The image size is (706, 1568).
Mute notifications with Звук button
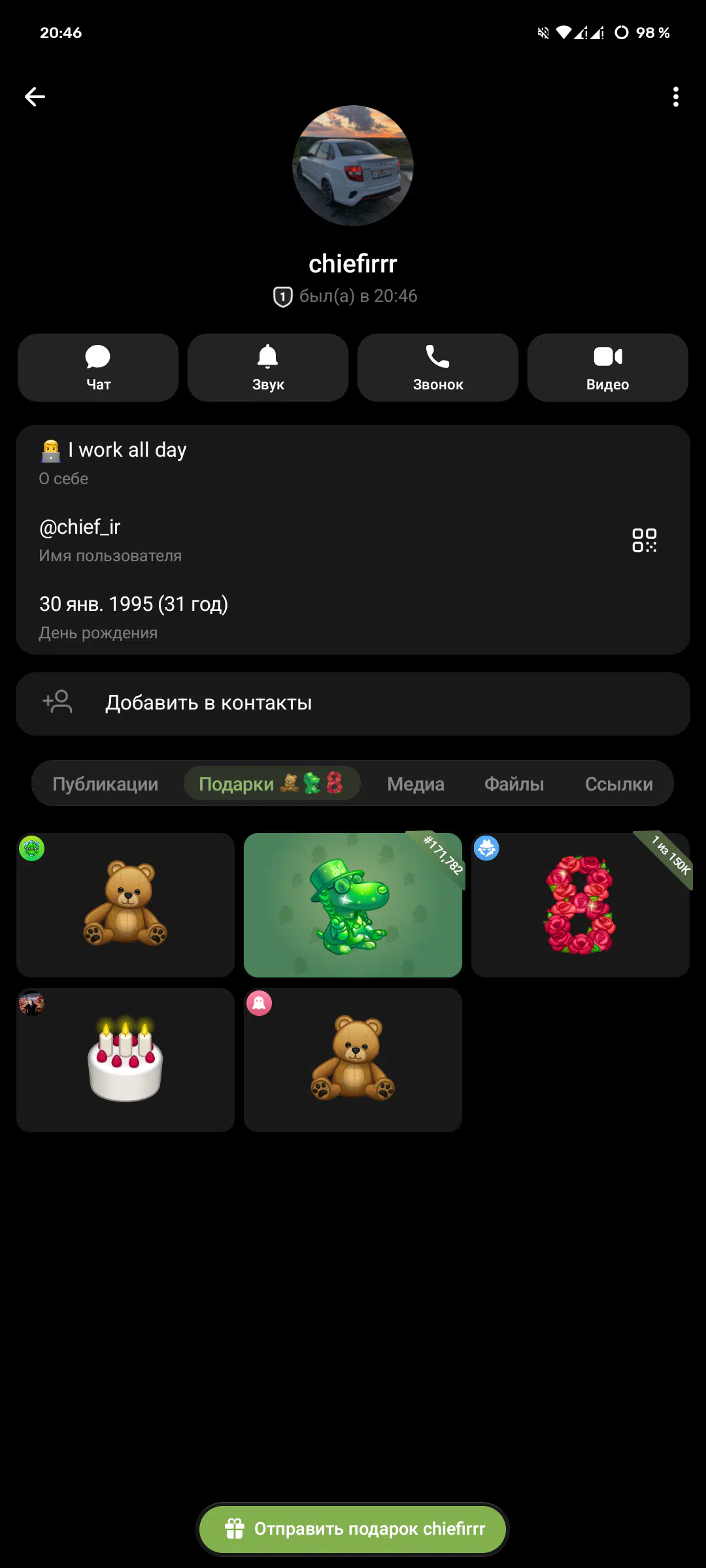[x=268, y=367]
